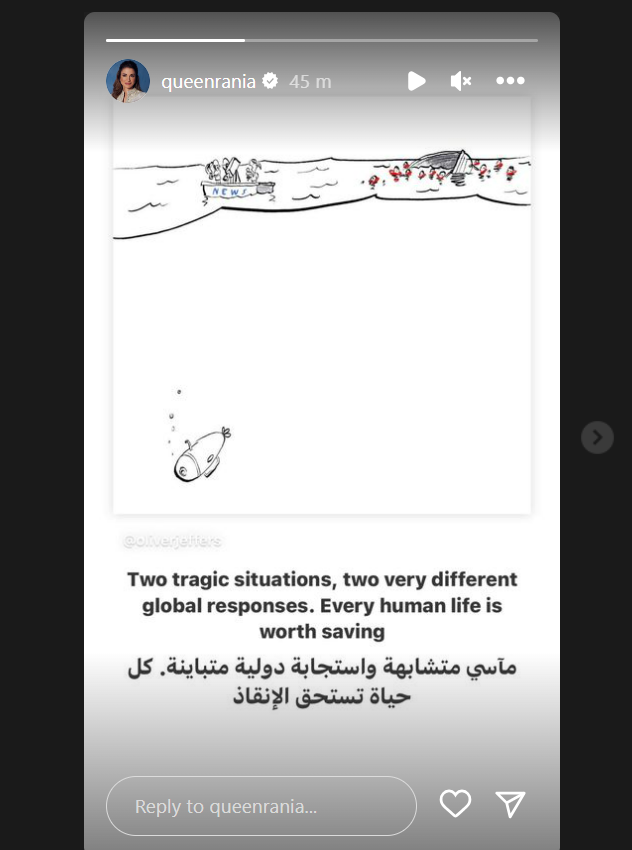
Task: Like this story with the heart
Action: coord(456,804)
